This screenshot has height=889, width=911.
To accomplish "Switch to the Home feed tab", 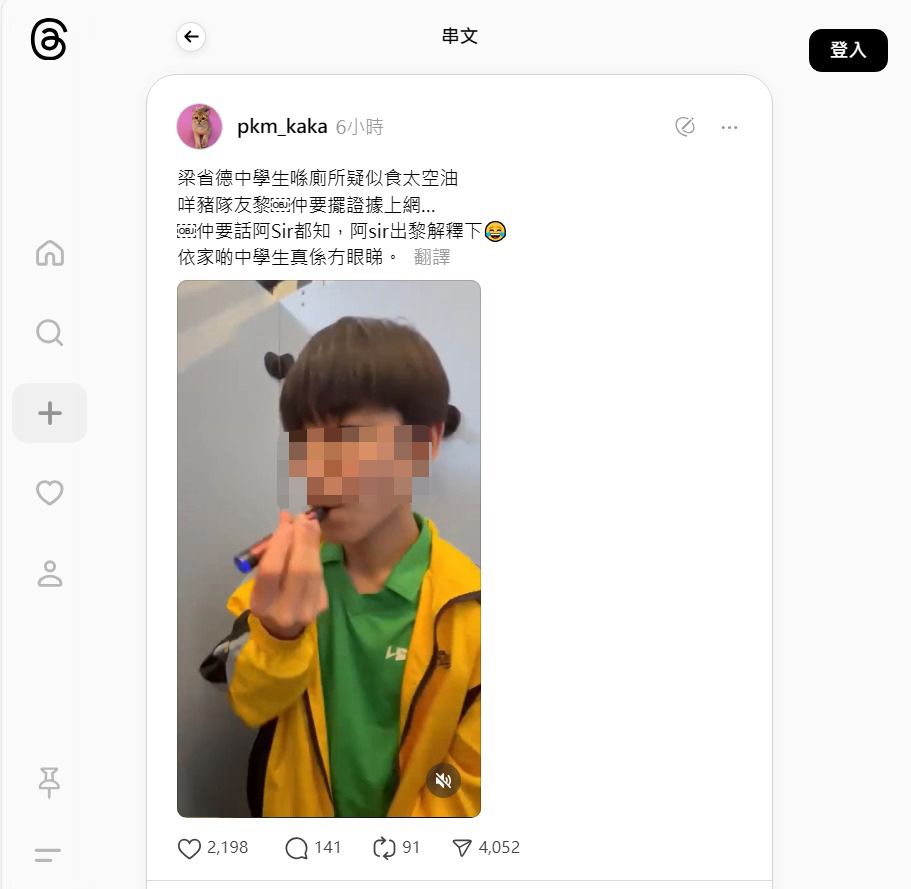I will click(x=49, y=253).
